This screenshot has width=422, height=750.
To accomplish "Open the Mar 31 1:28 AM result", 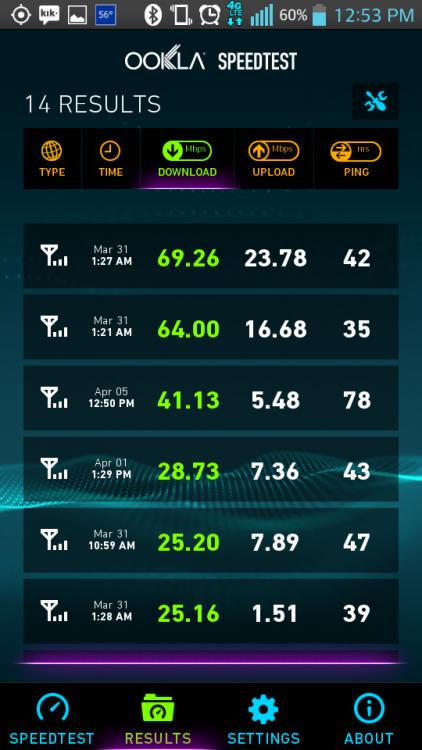I will (211, 611).
